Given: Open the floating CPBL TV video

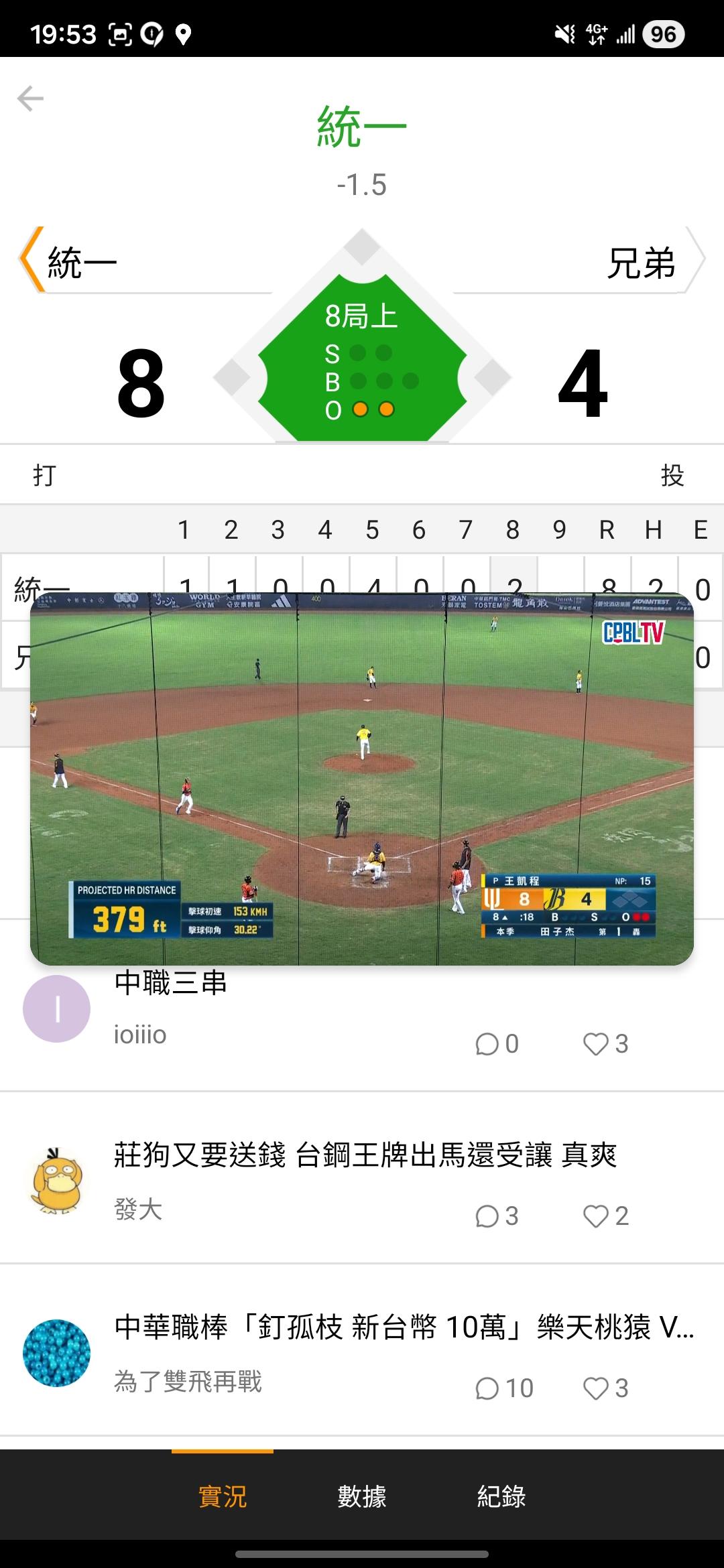Looking at the screenshot, I should 362,779.
